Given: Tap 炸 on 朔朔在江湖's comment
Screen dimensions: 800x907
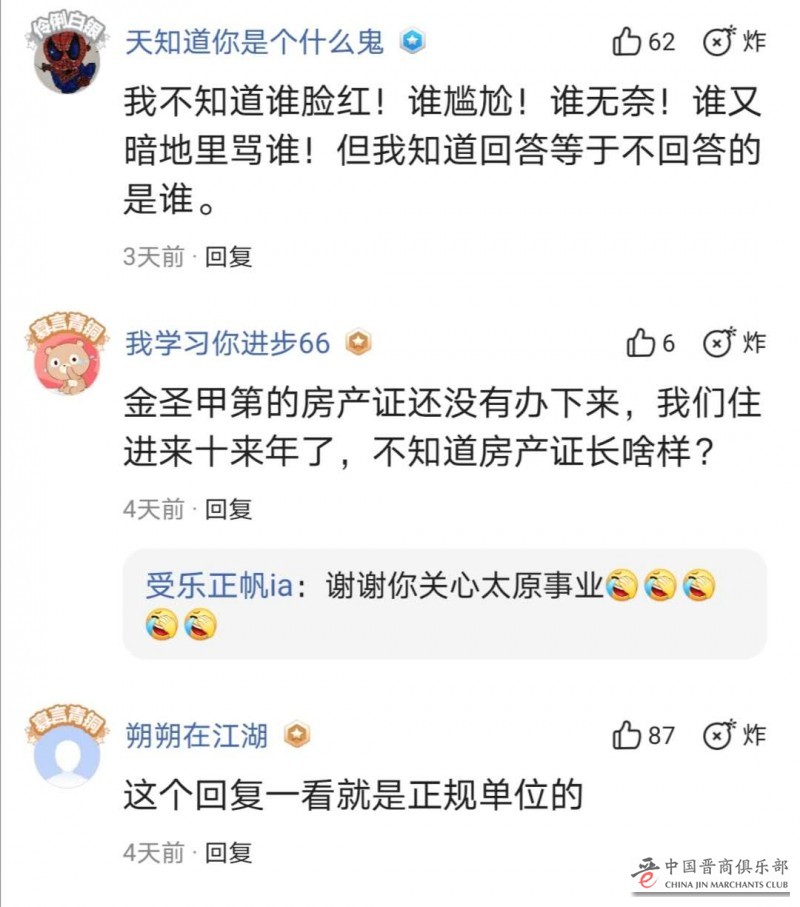Looking at the screenshot, I should (734, 736).
